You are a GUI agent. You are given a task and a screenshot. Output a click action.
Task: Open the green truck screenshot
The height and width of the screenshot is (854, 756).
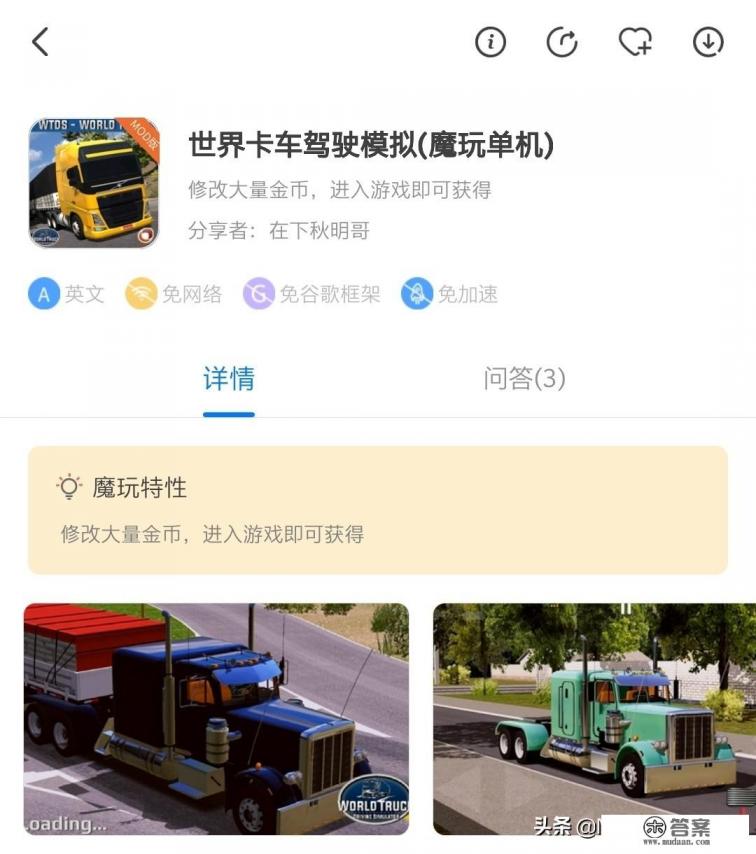point(600,718)
